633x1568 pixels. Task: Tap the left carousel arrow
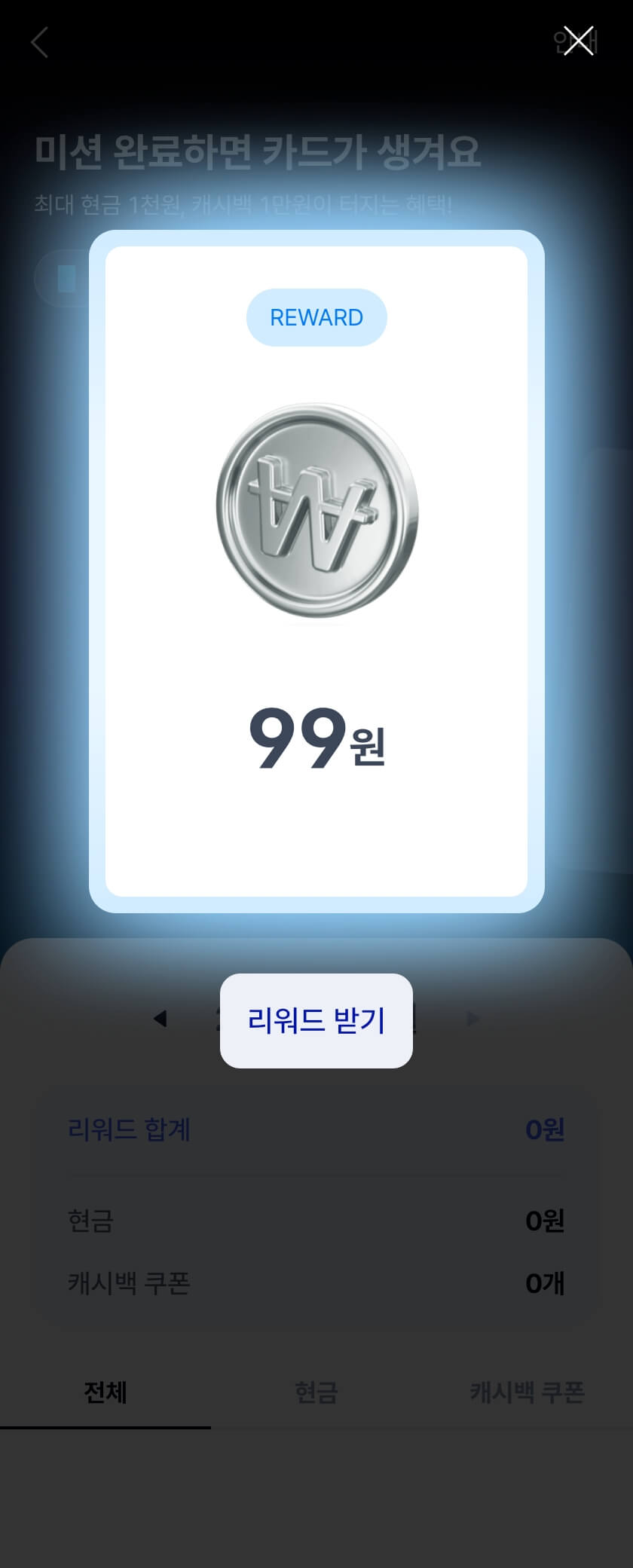click(161, 1019)
